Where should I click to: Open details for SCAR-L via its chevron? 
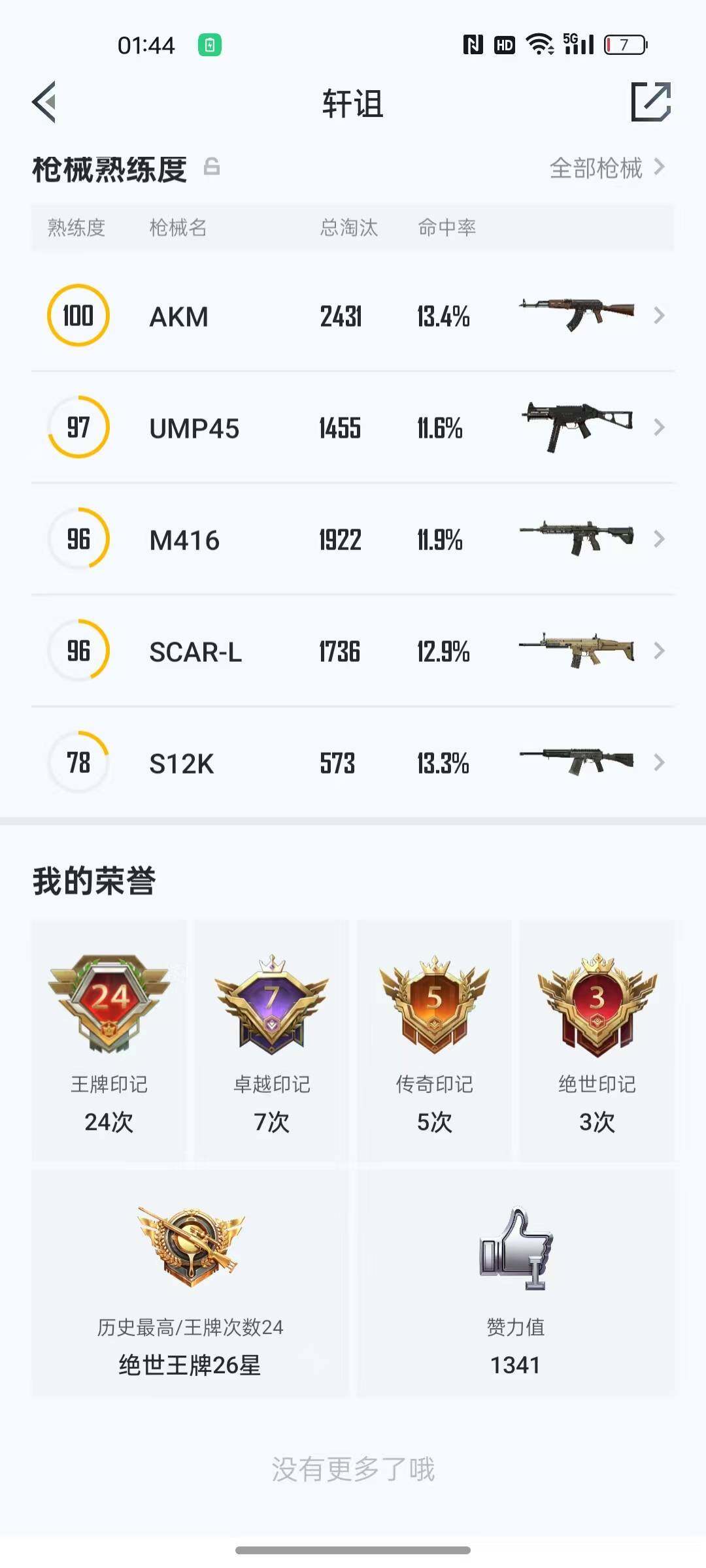660,651
